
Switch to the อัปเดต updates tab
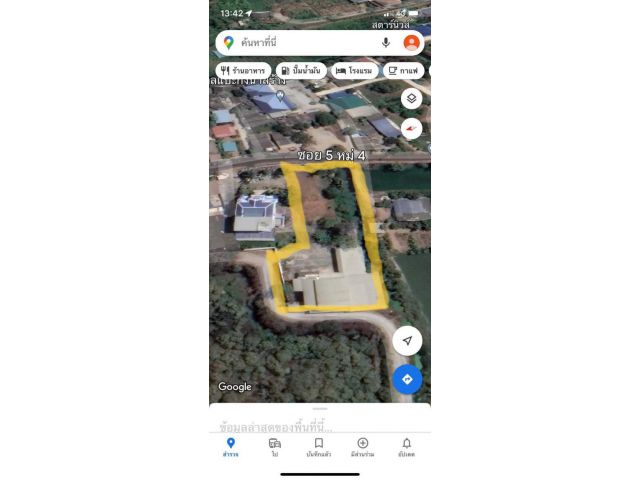(x=406, y=446)
